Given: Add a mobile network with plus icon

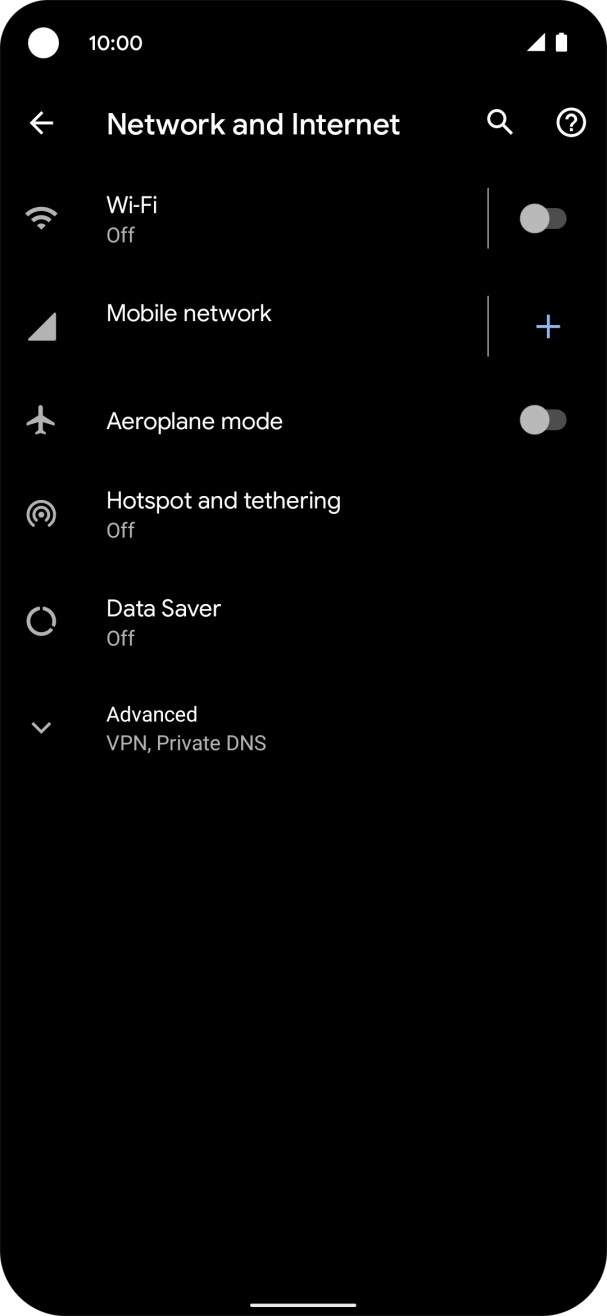Looking at the screenshot, I should [547, 326].
